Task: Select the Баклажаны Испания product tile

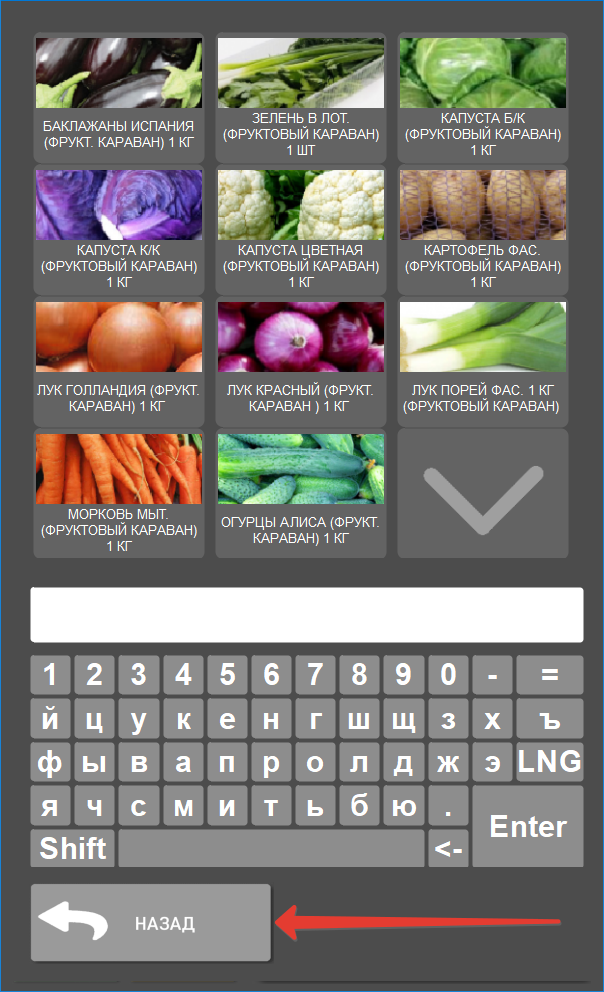Action: [119, 98]
